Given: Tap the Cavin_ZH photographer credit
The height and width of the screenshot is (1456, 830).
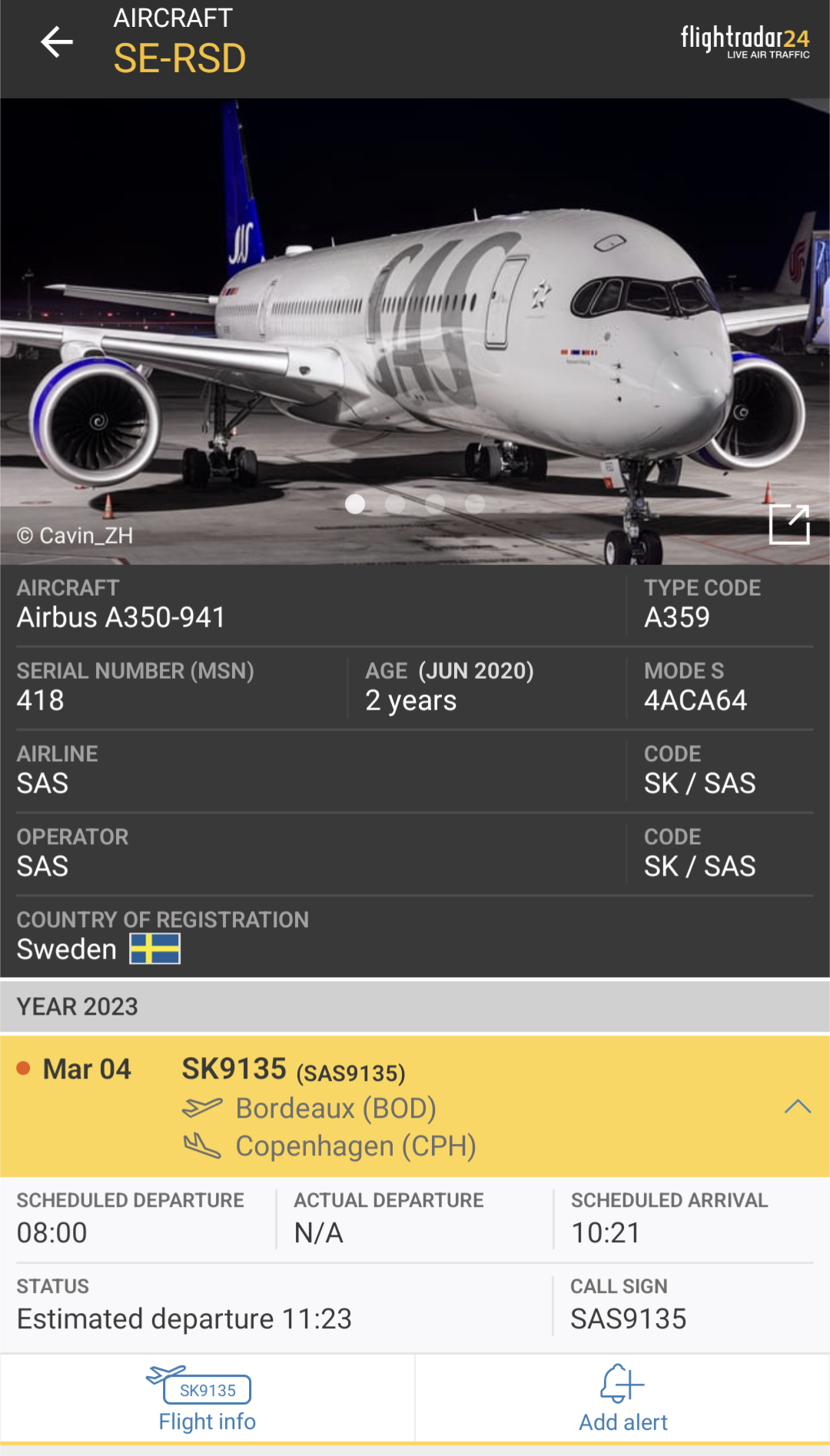Looking at the screenshot, I should 75,536.
